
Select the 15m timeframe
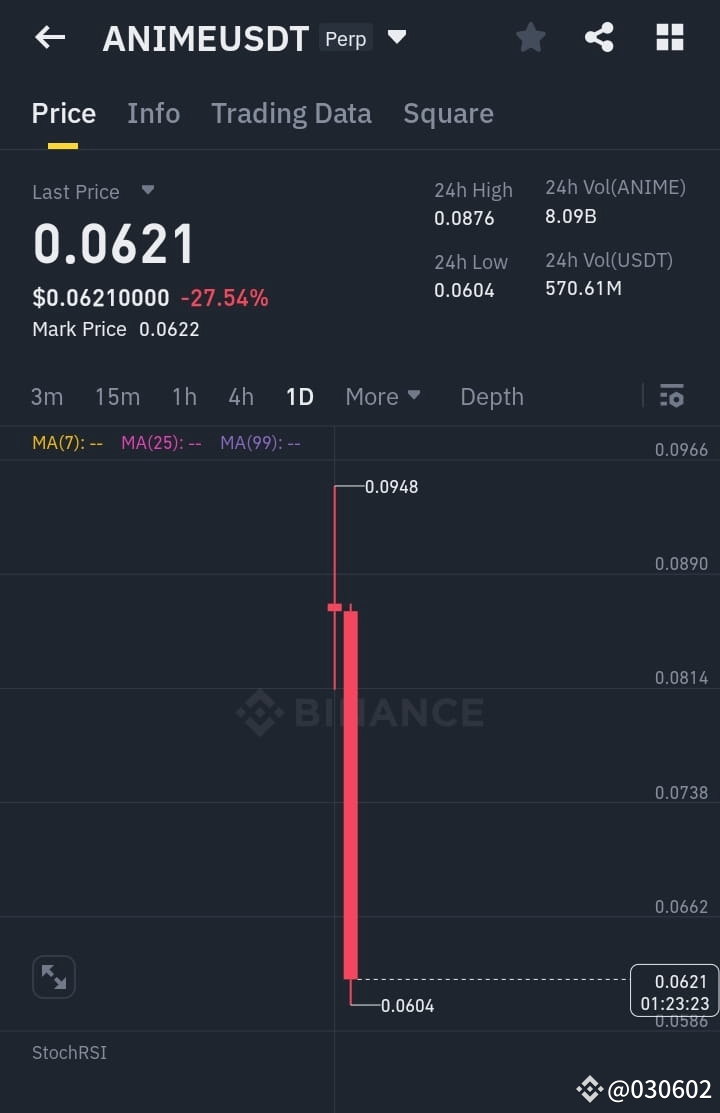coord(117,396)
